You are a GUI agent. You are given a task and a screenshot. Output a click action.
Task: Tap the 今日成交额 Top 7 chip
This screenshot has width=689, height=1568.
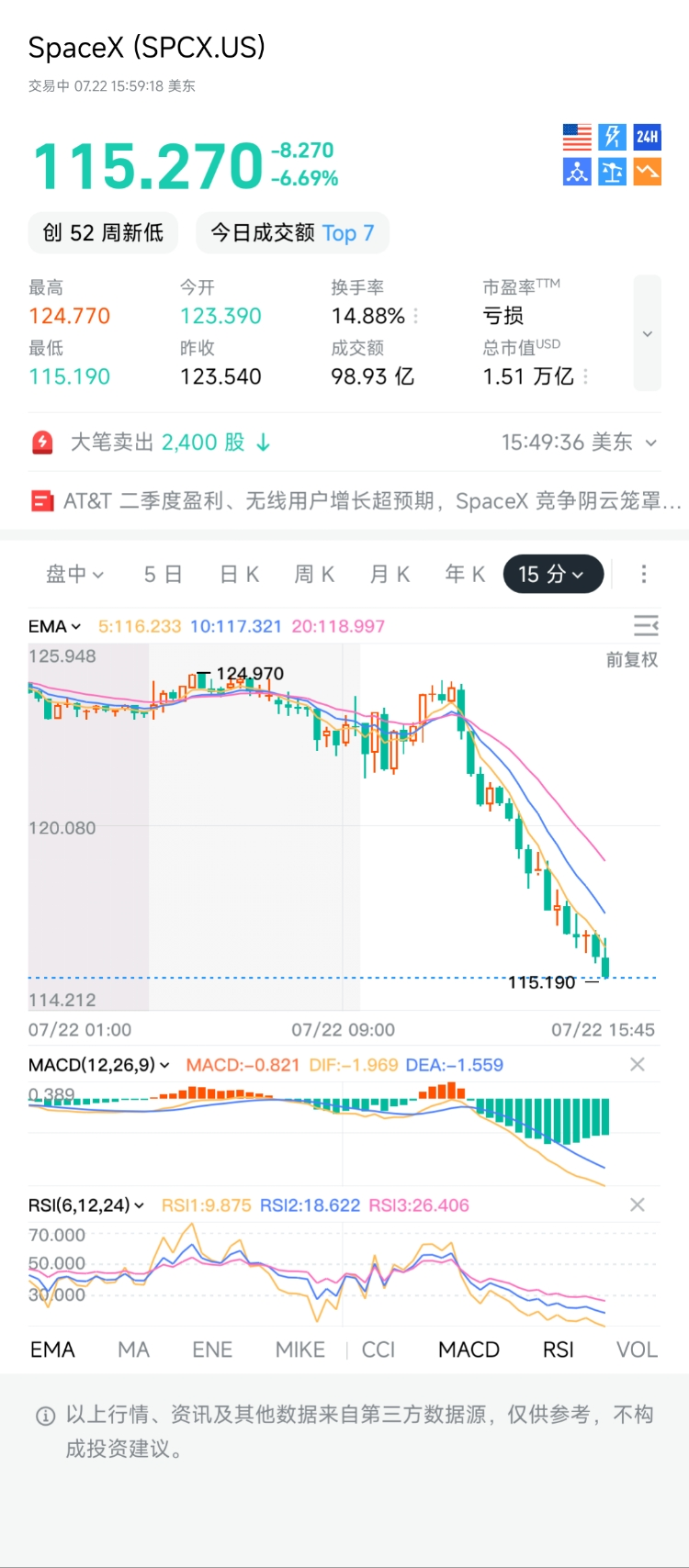coord(292,233)
